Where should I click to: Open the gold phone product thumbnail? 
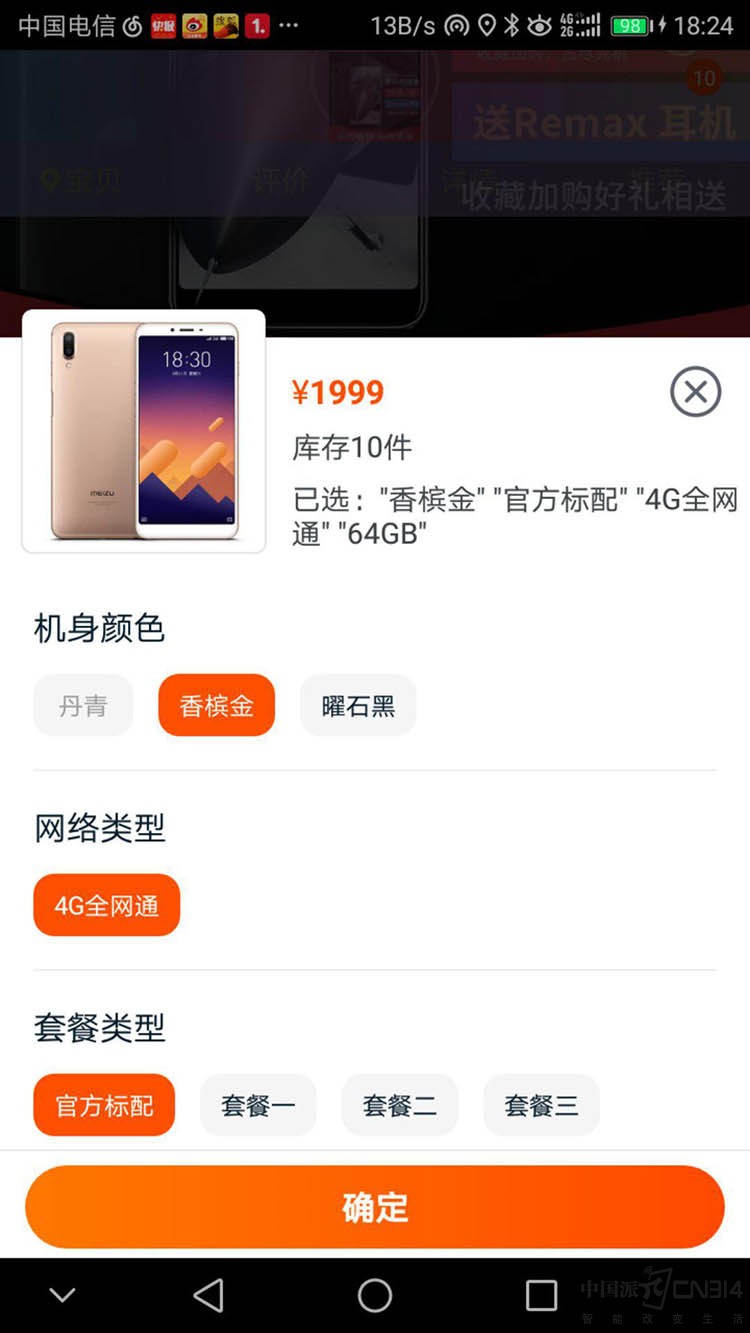click(144, 431)
